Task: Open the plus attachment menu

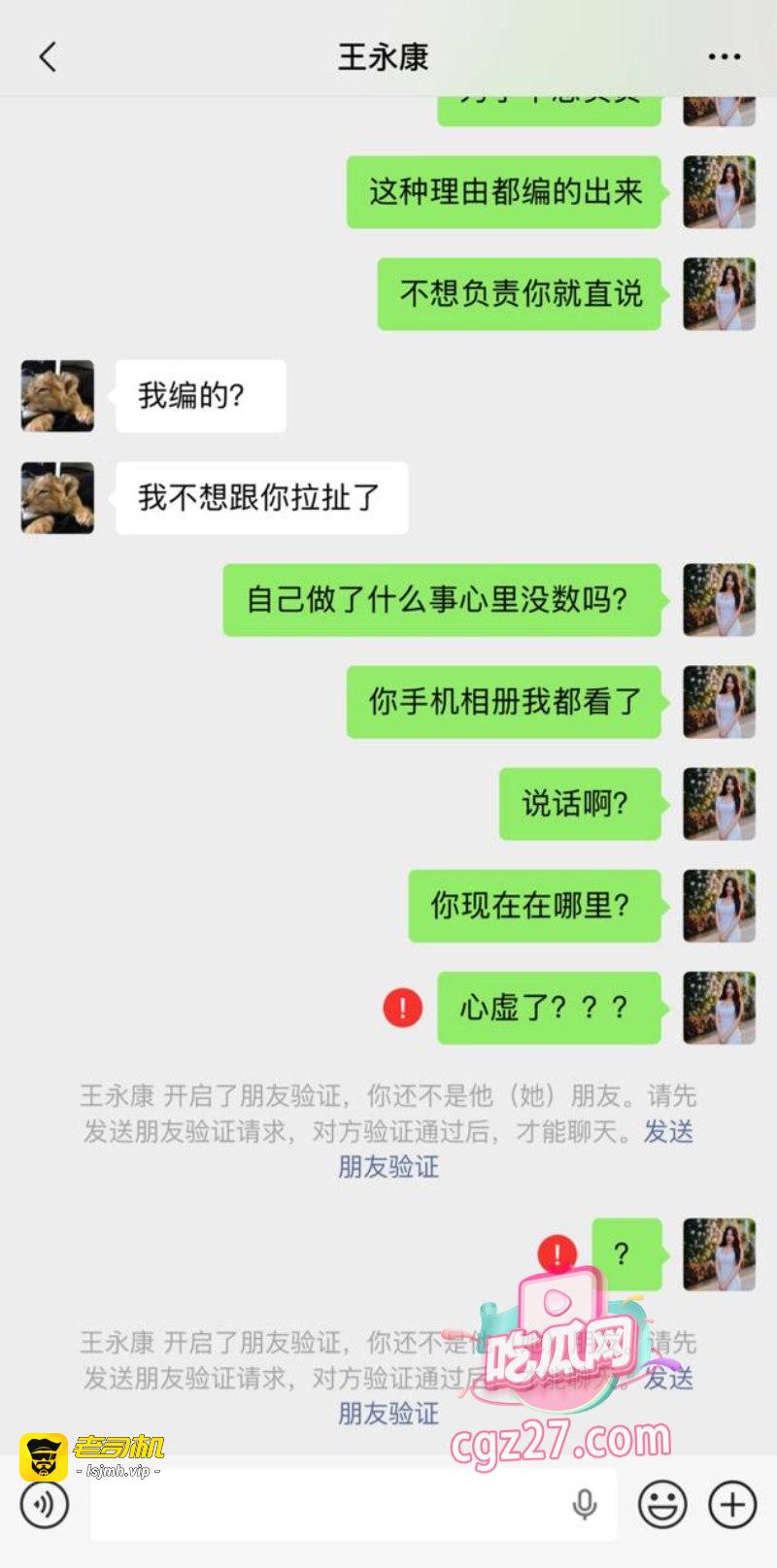Action: (732, 1505)
